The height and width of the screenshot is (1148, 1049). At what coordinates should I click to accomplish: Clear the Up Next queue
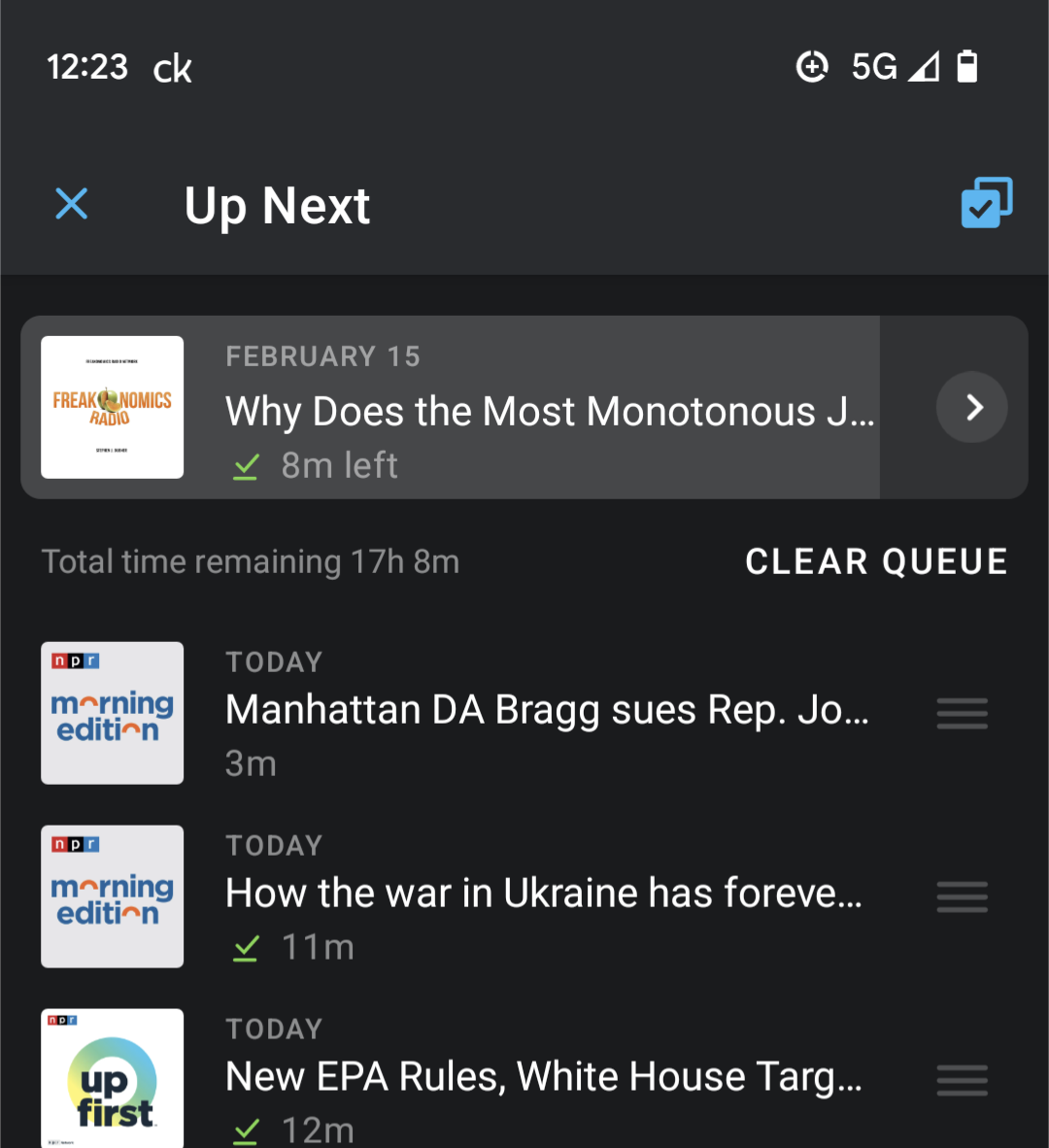(x=876, y=561)
